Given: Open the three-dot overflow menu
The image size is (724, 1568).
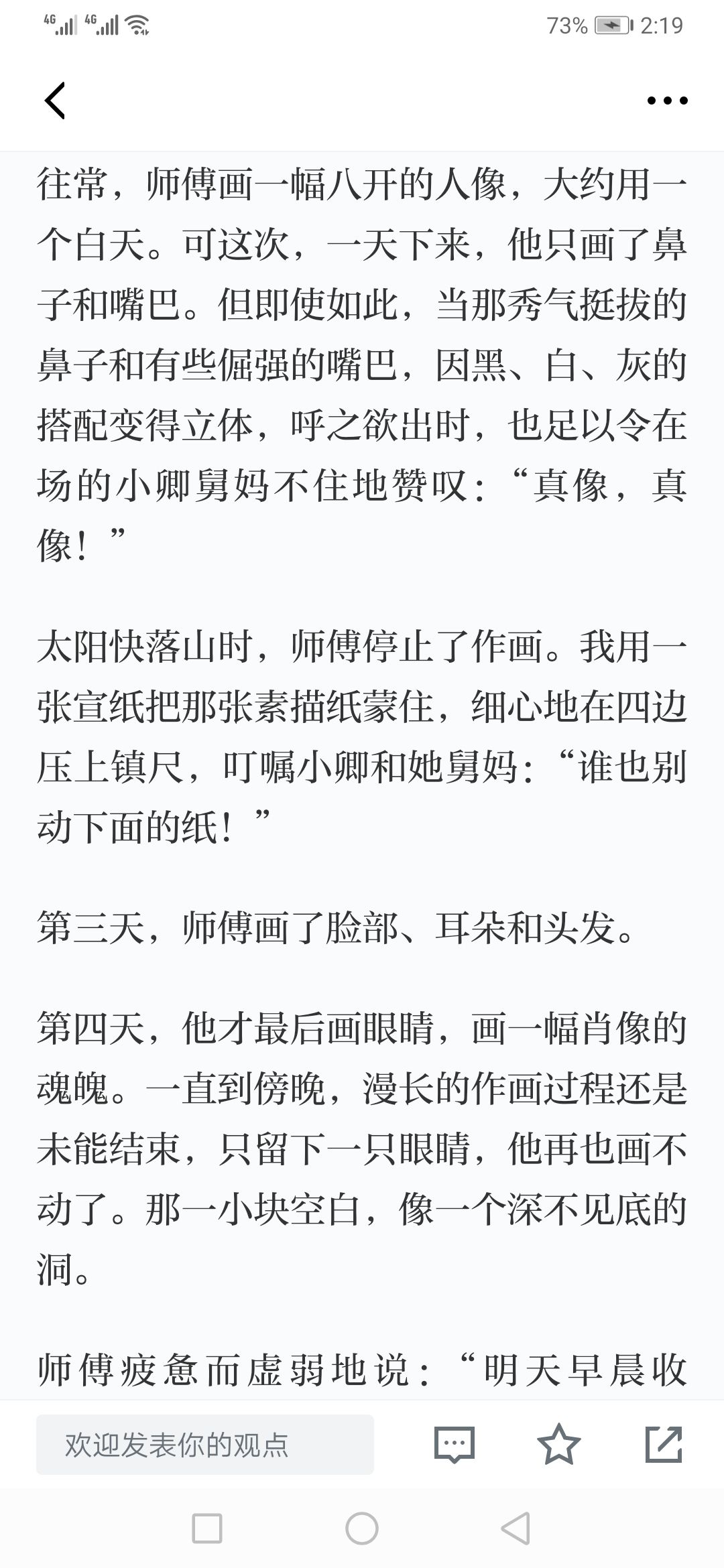Looking at the screenshot, I should (x=667, y=101).
